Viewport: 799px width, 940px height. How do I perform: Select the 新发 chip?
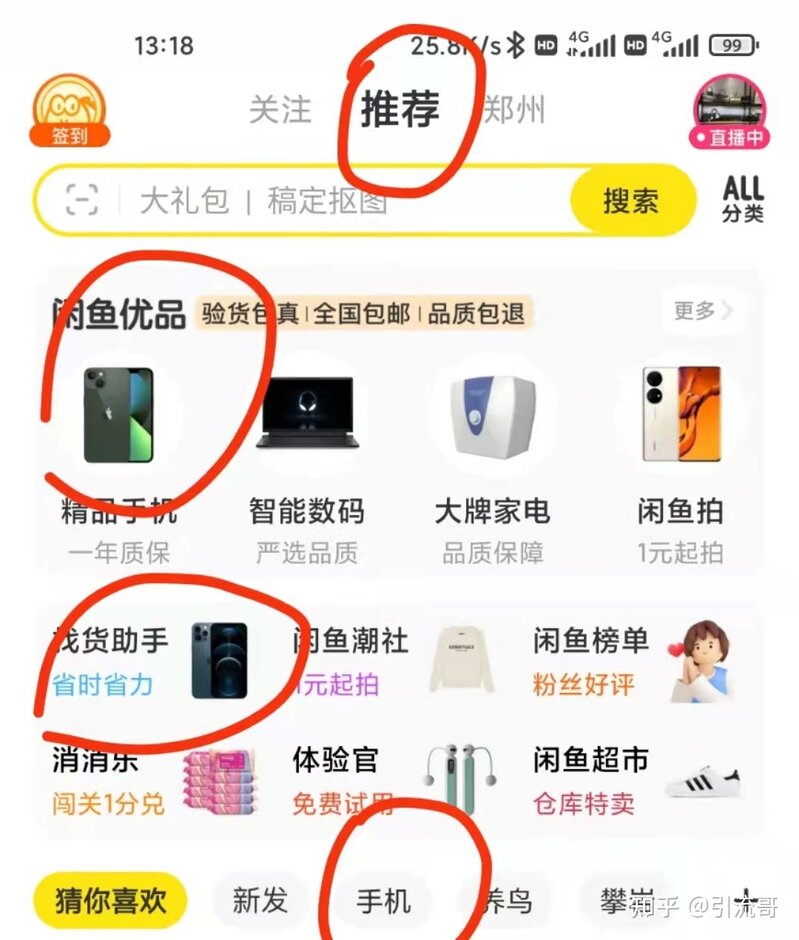point(260,900)
